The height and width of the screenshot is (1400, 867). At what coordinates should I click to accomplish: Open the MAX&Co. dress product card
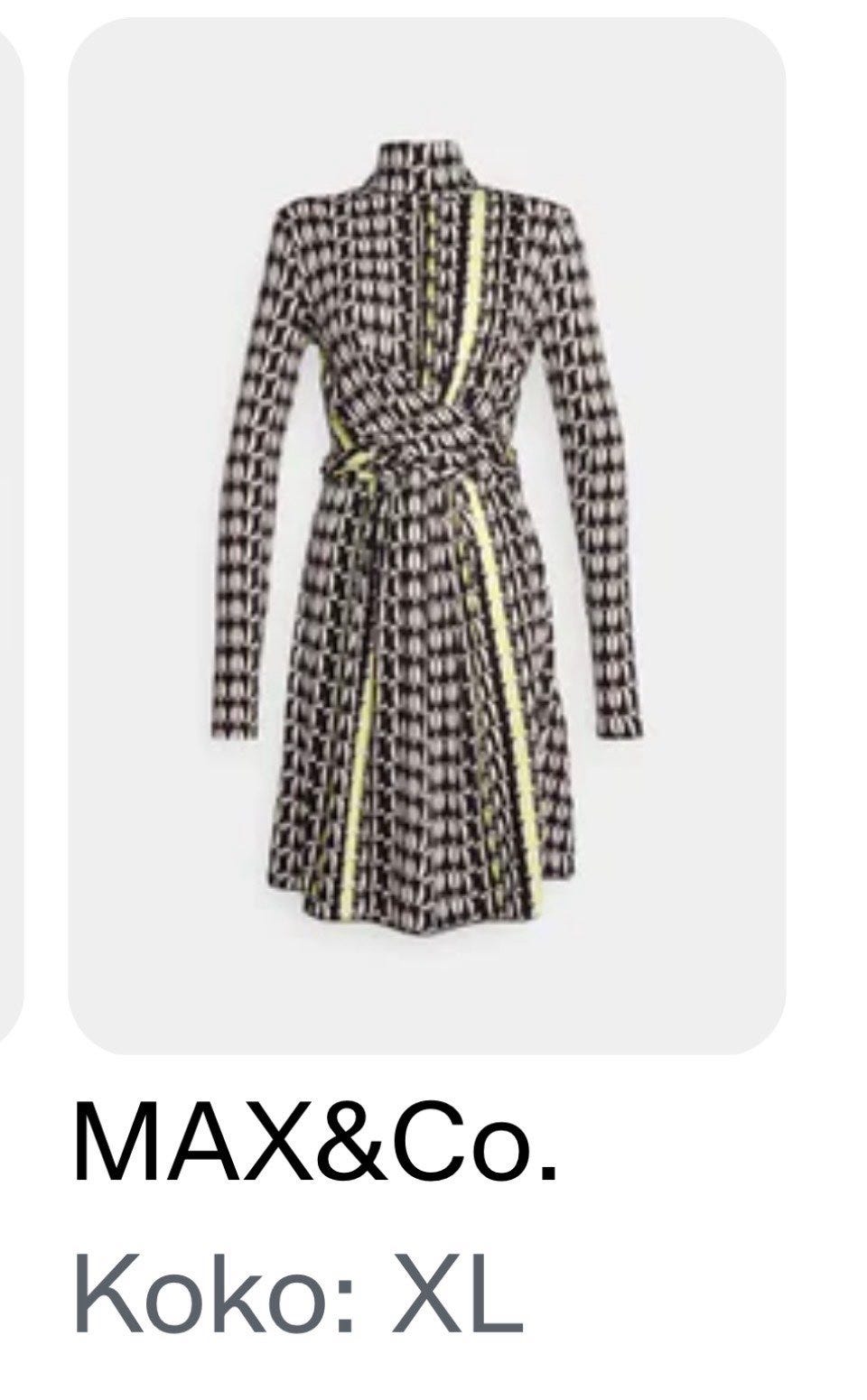(426, 535)
